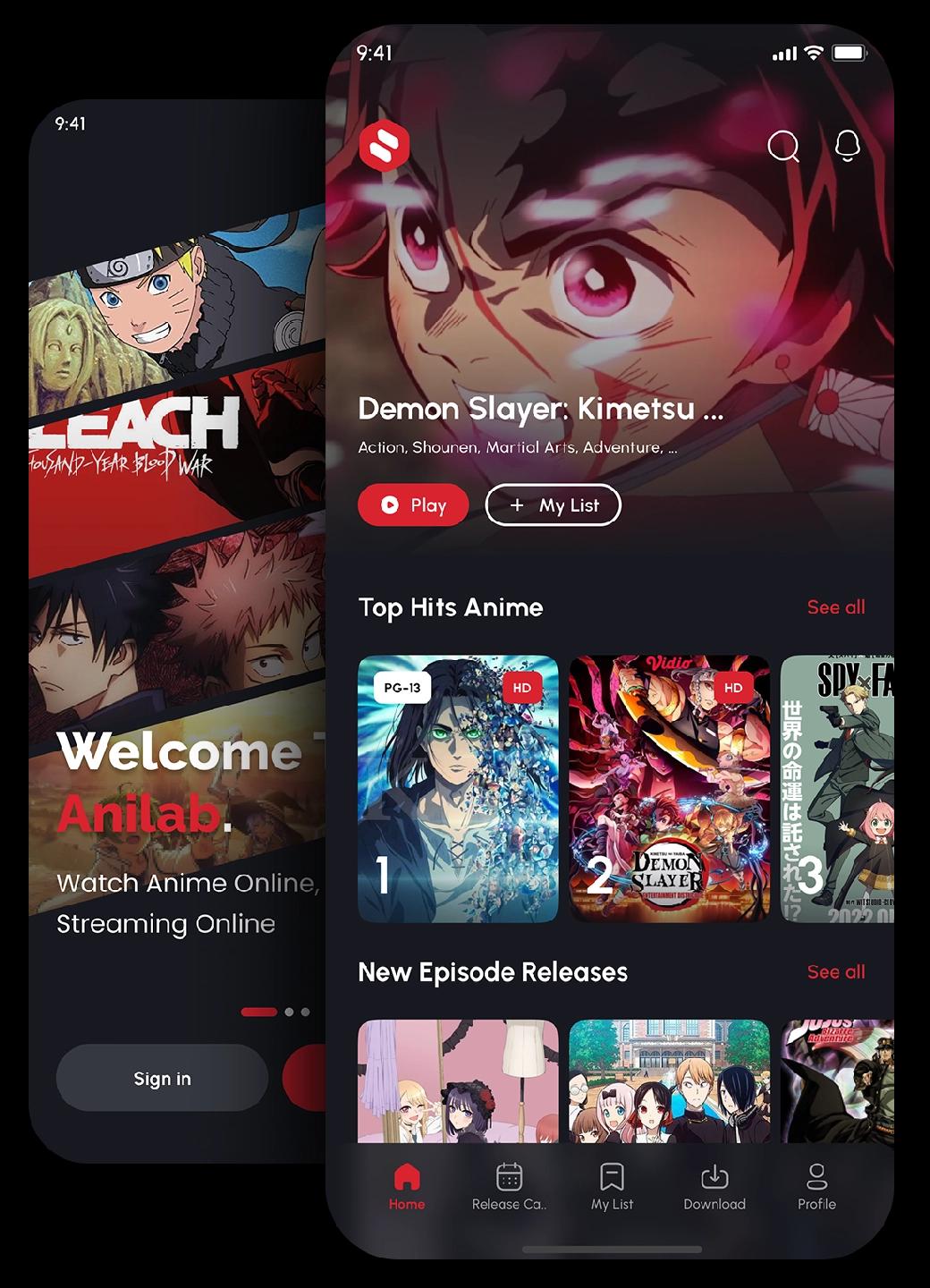930x1288 pixels.
Task: Expand New Episode Releases via See all
Action: click(835, 971)
